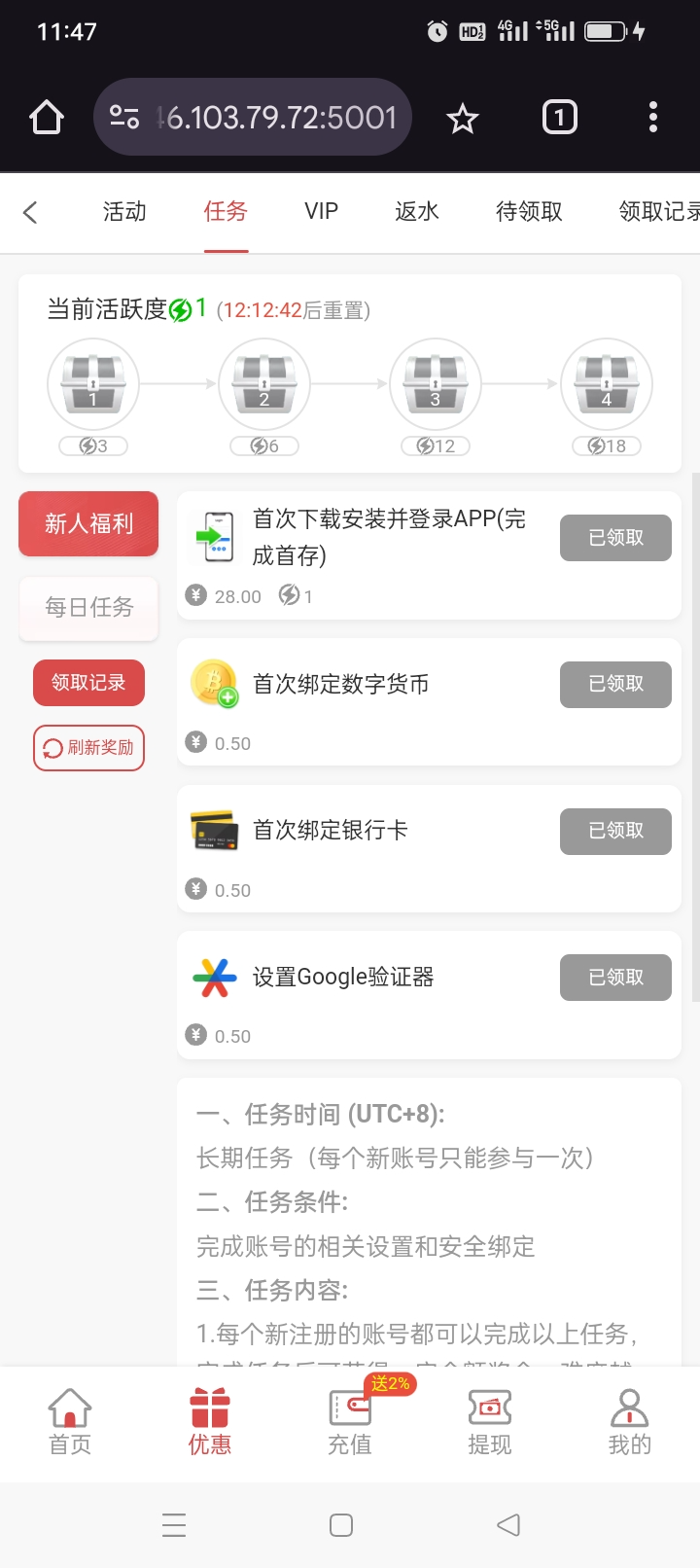Tap treasure chest number 1
Image resolution: width=700 pixels, height=1568 pixels.
pos(93,384)
